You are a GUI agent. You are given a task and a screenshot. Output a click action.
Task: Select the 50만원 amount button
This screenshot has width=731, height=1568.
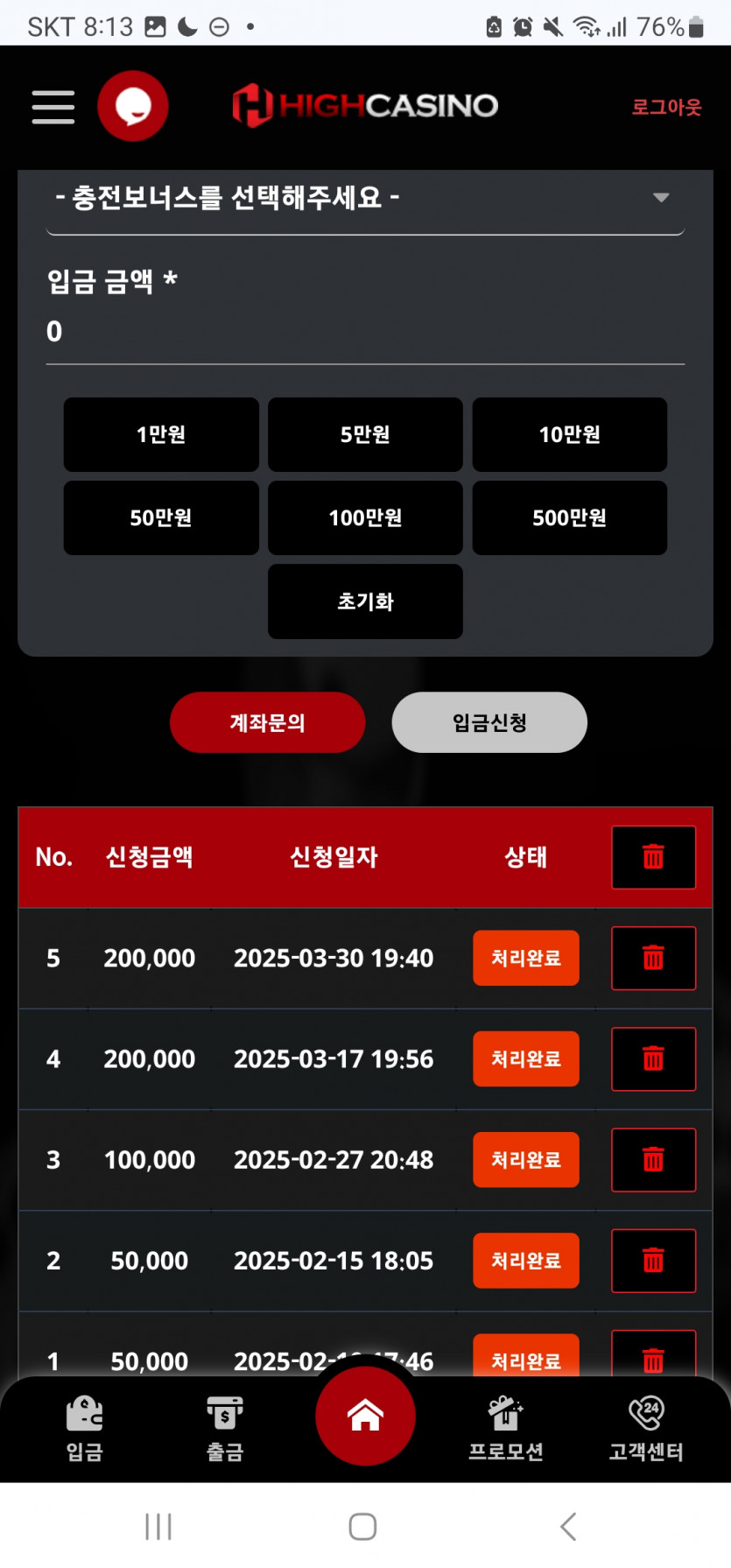click(x=161, y=517)
